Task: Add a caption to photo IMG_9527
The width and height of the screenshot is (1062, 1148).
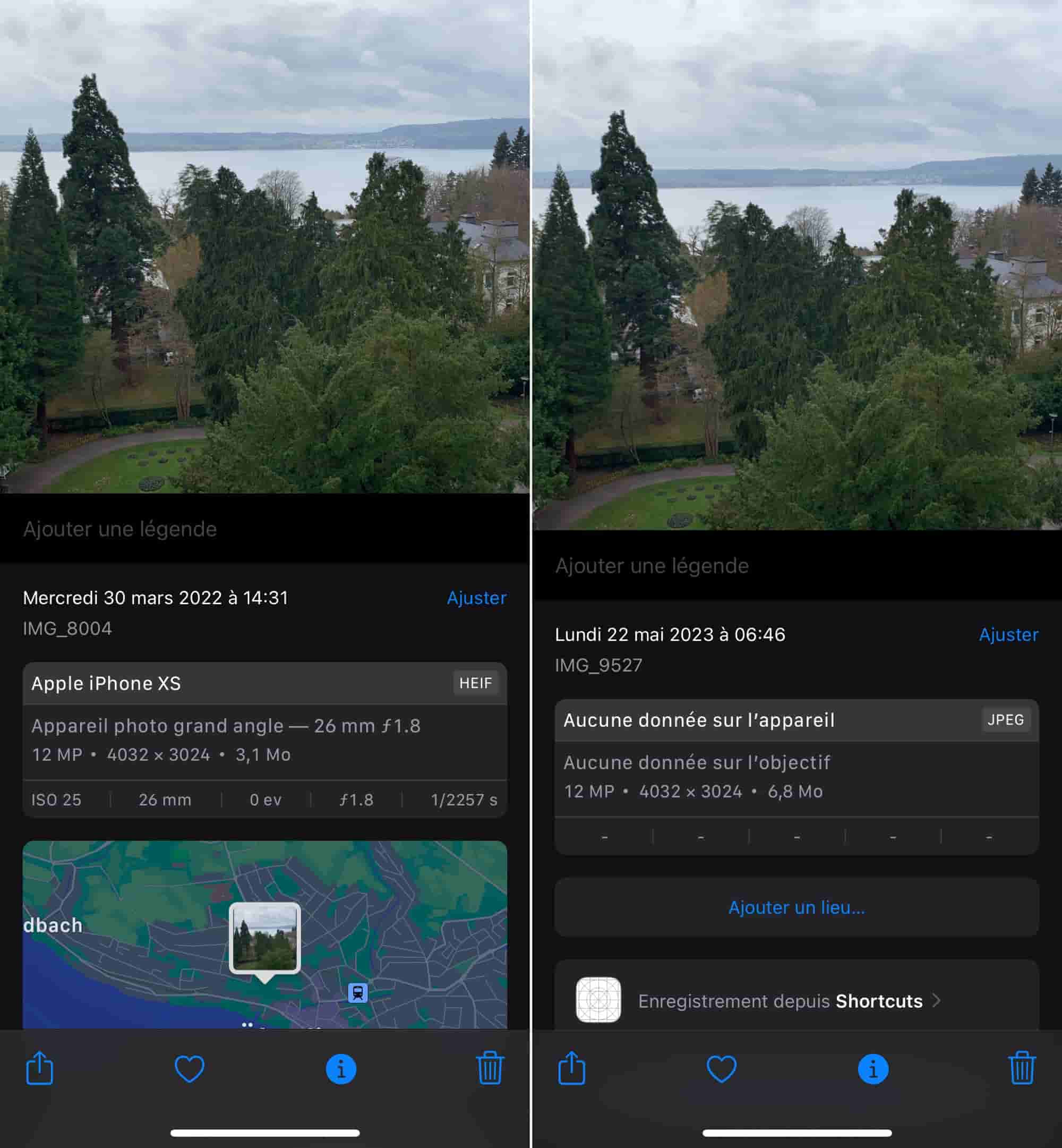Action: pyautogui.click(x=652, y=566)
